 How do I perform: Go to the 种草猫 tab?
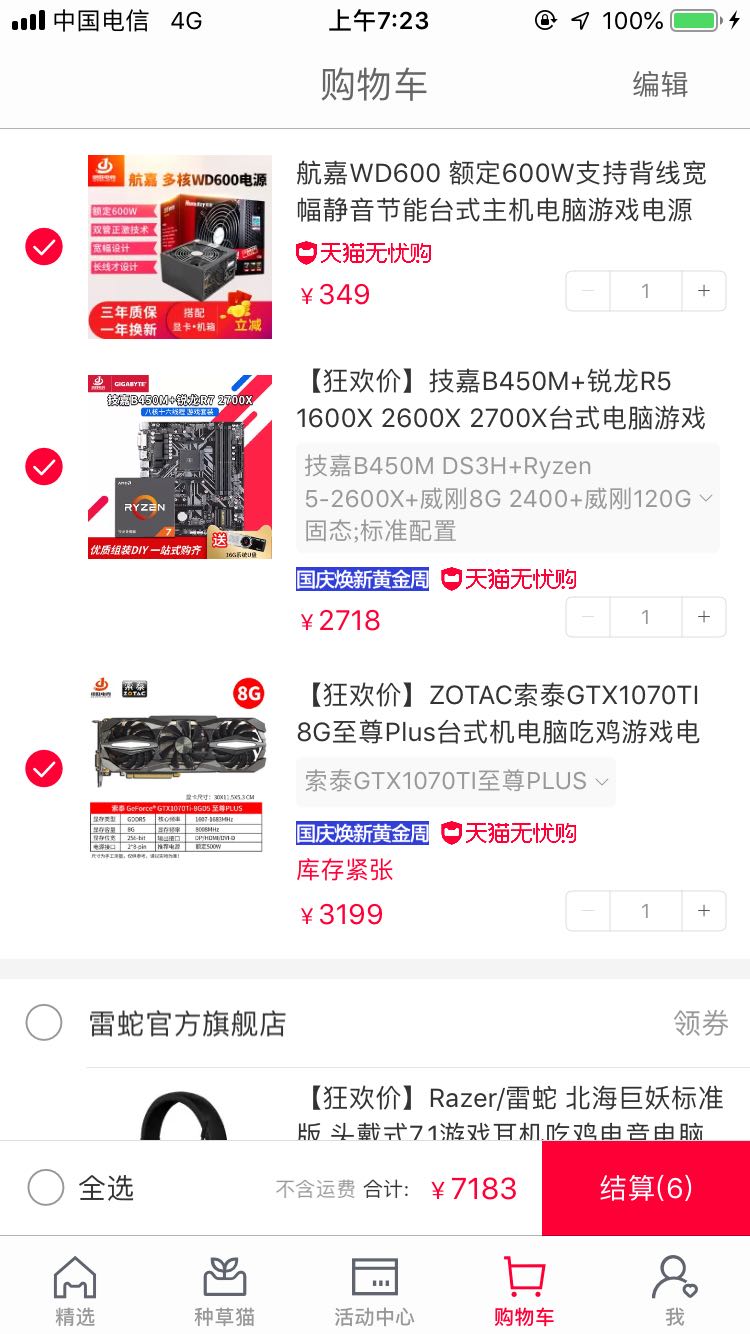coord(224,1290)
